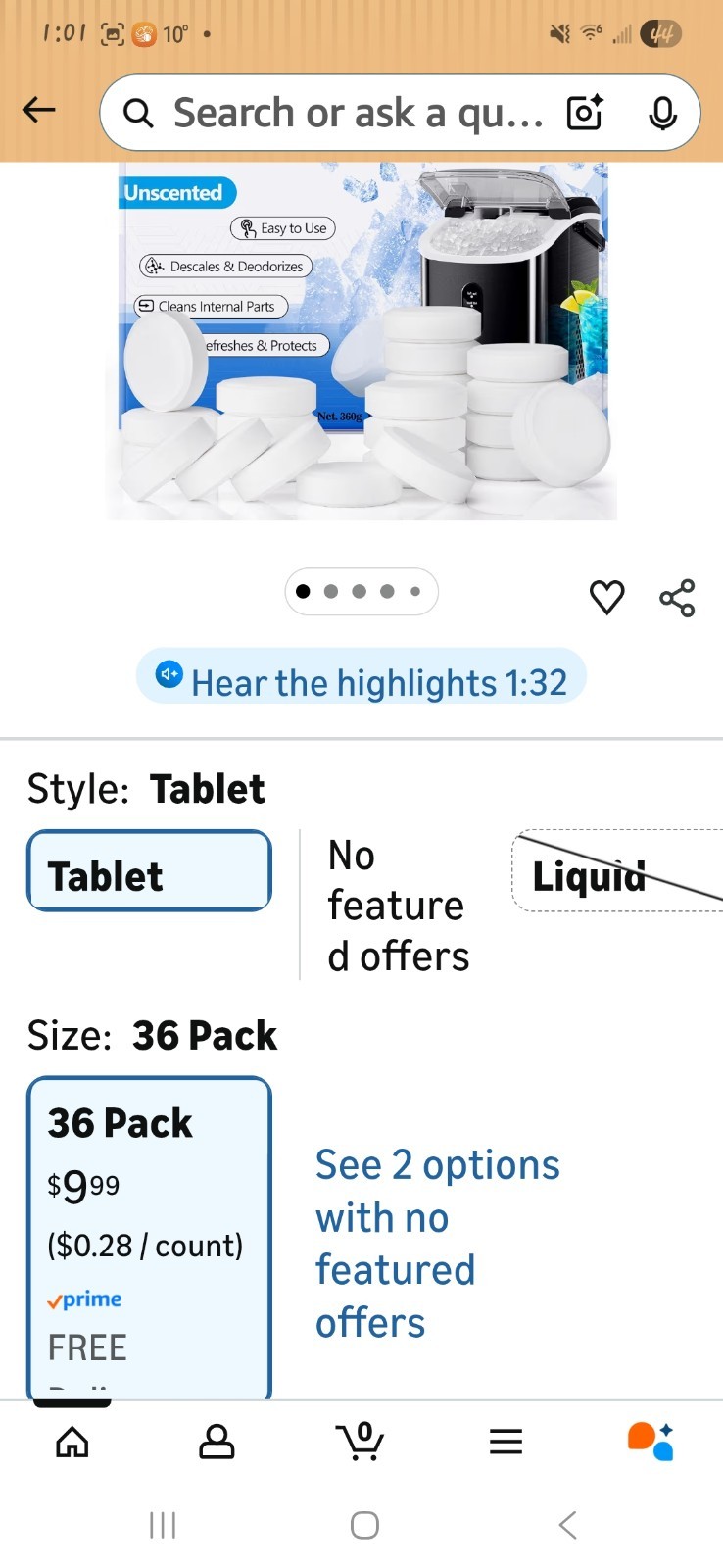Open the Rufus AI assistant
The width and height of the screenshot is (723, 1568).
(x=651, y=1442)
